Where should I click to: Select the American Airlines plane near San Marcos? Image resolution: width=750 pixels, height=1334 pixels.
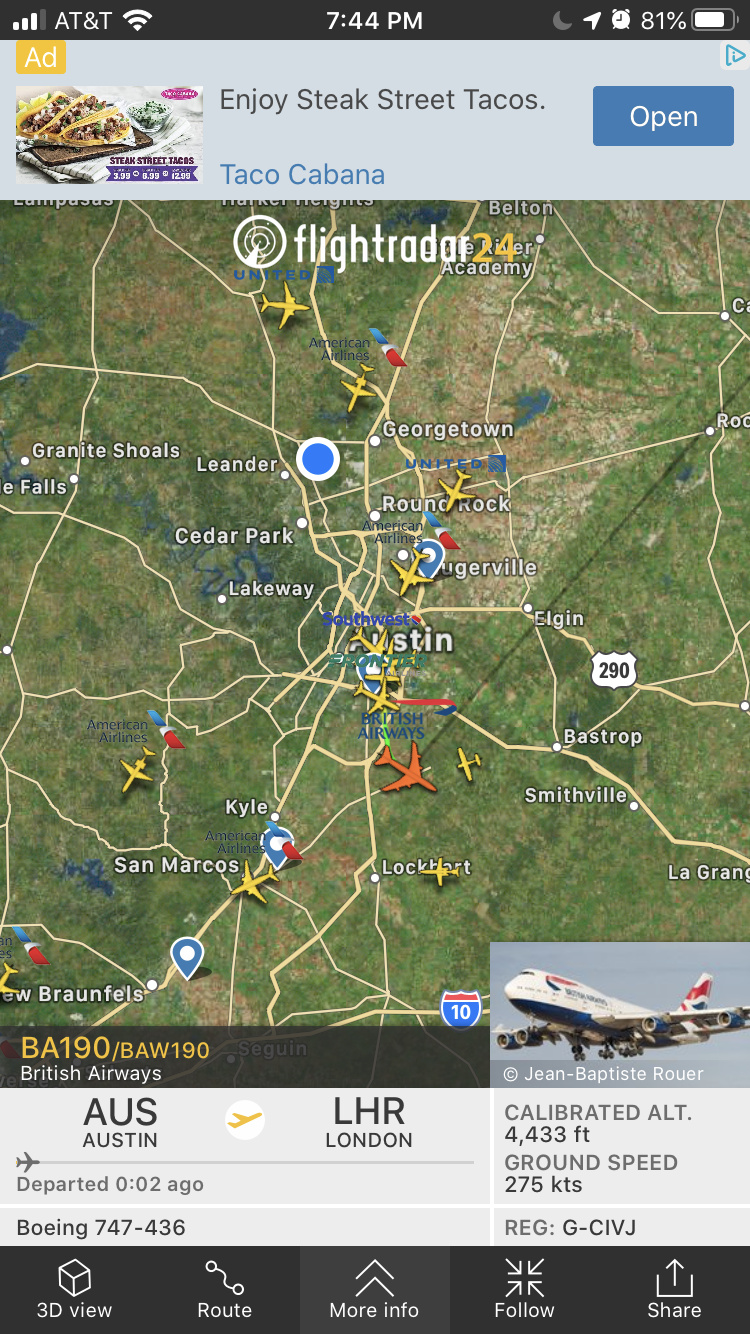[x=255, y=881]
